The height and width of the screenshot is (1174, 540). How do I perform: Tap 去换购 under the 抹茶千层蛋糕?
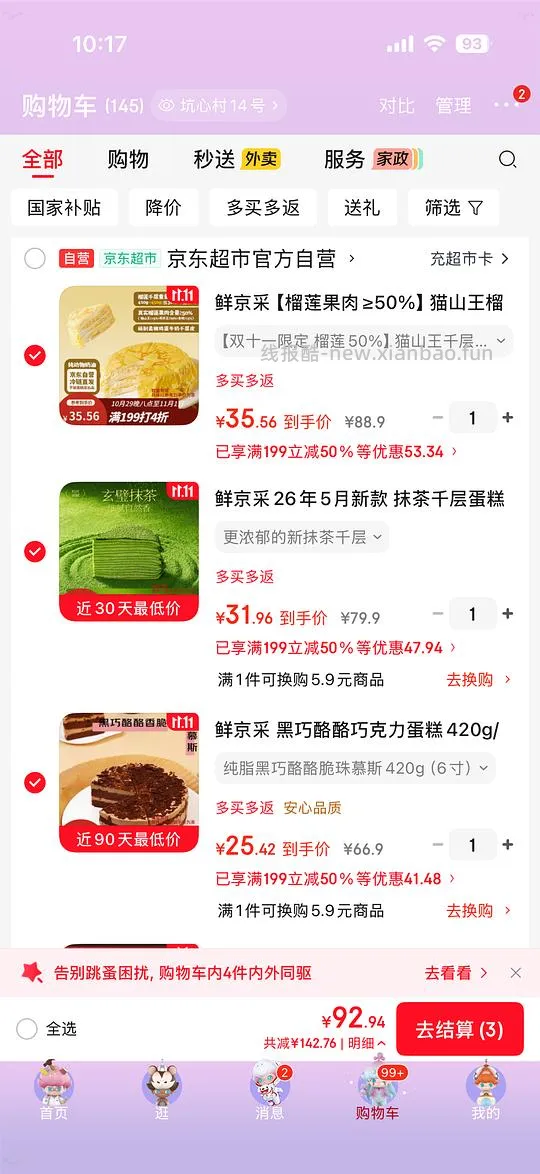479,680
